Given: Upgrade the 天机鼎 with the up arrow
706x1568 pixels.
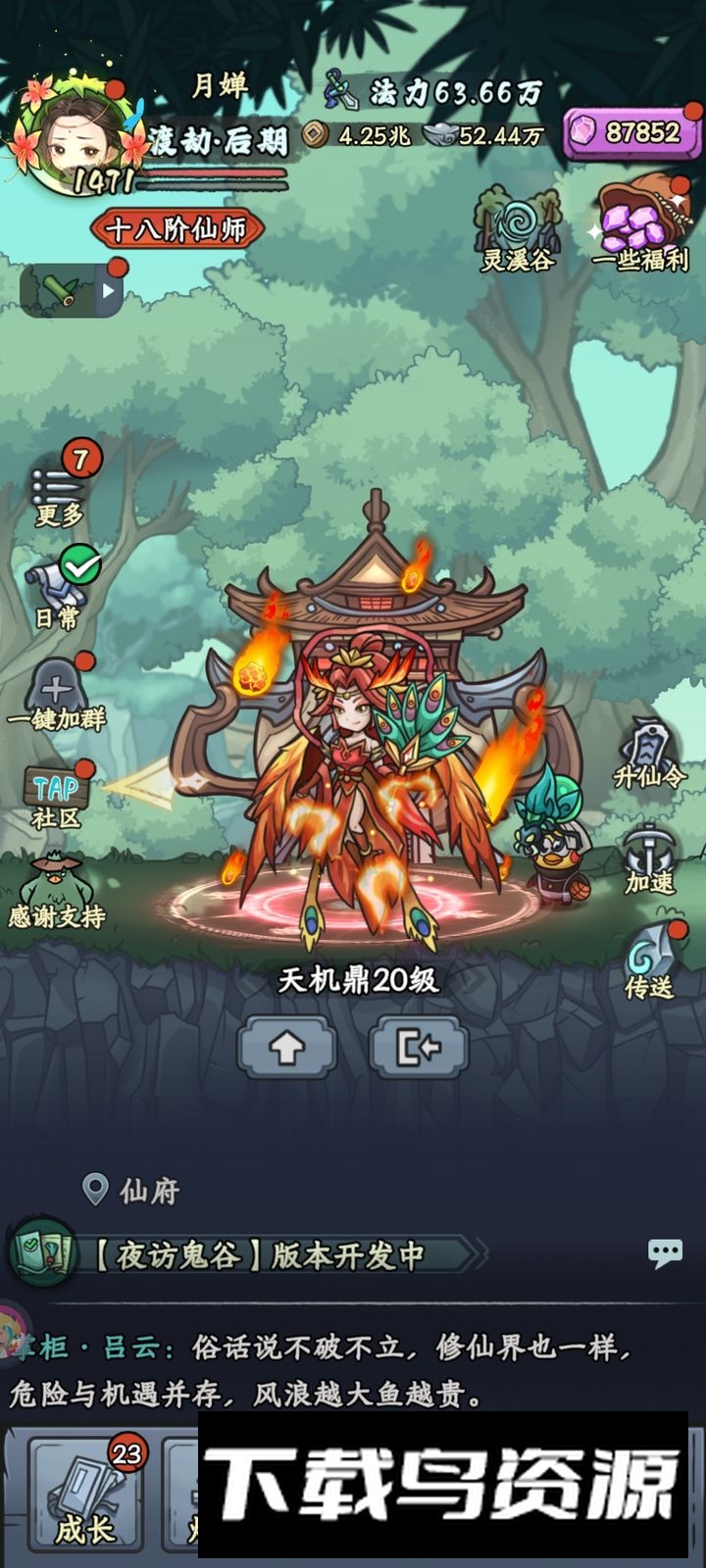Looking at the screenshot, I should tap(286, 1047).
